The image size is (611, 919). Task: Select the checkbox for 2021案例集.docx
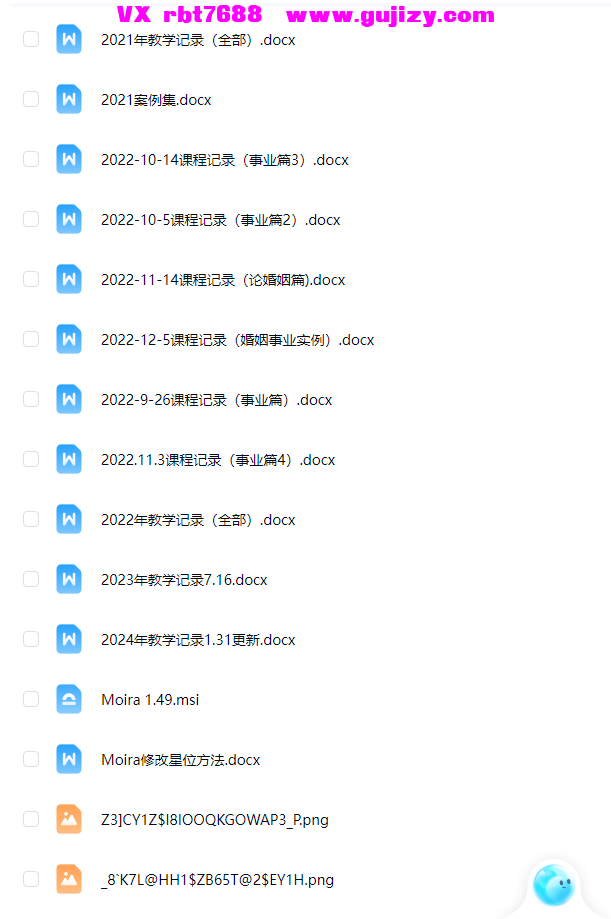(x=31, y=99)
